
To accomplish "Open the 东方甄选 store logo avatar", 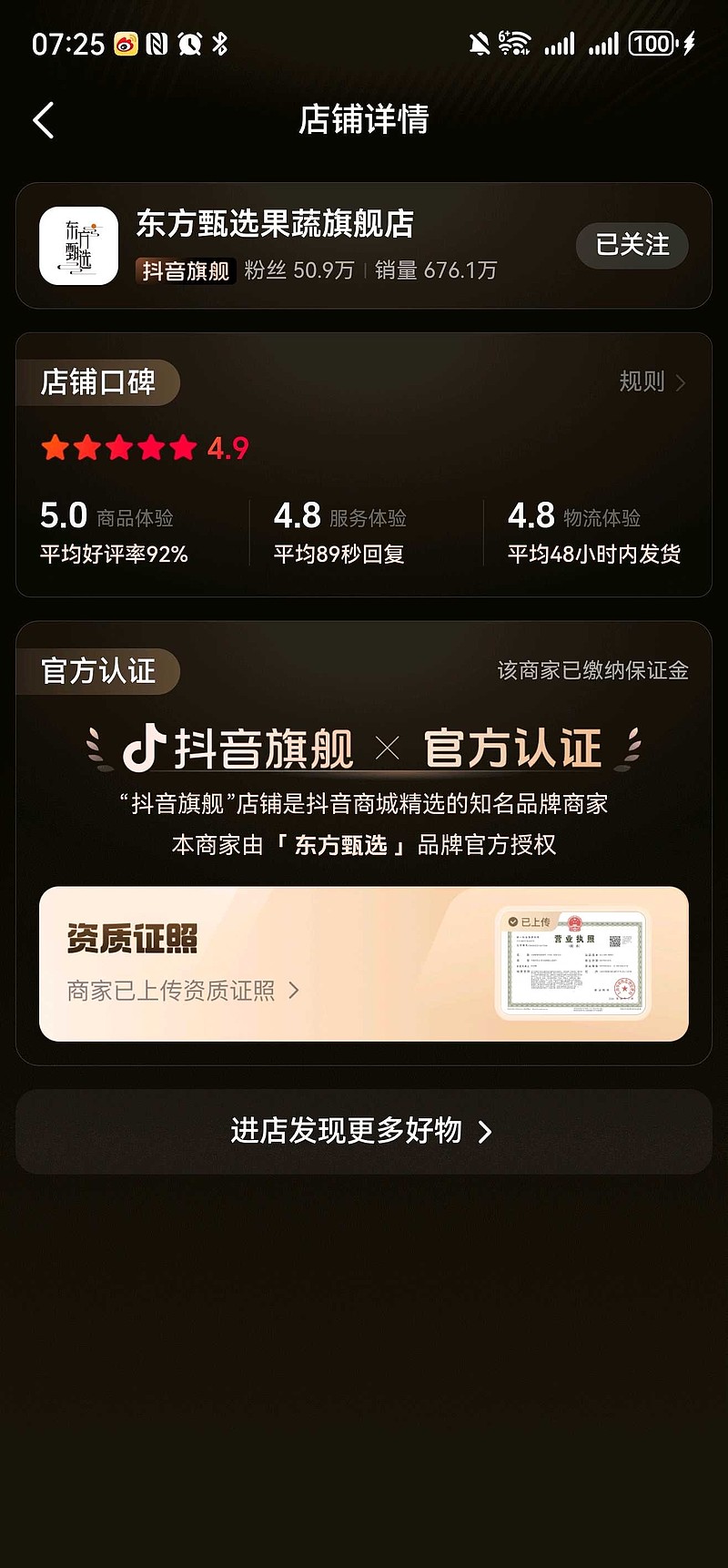I will (78, 247).
